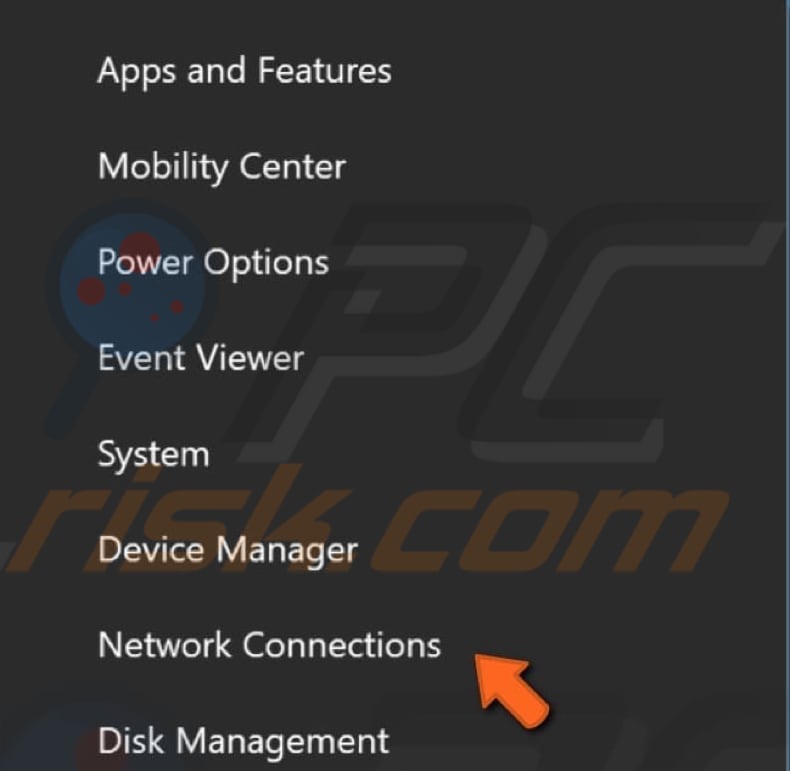The width and height of the screenshot is (790, 771).
Task: Choose Network Connections
Action: pos(269,645)
